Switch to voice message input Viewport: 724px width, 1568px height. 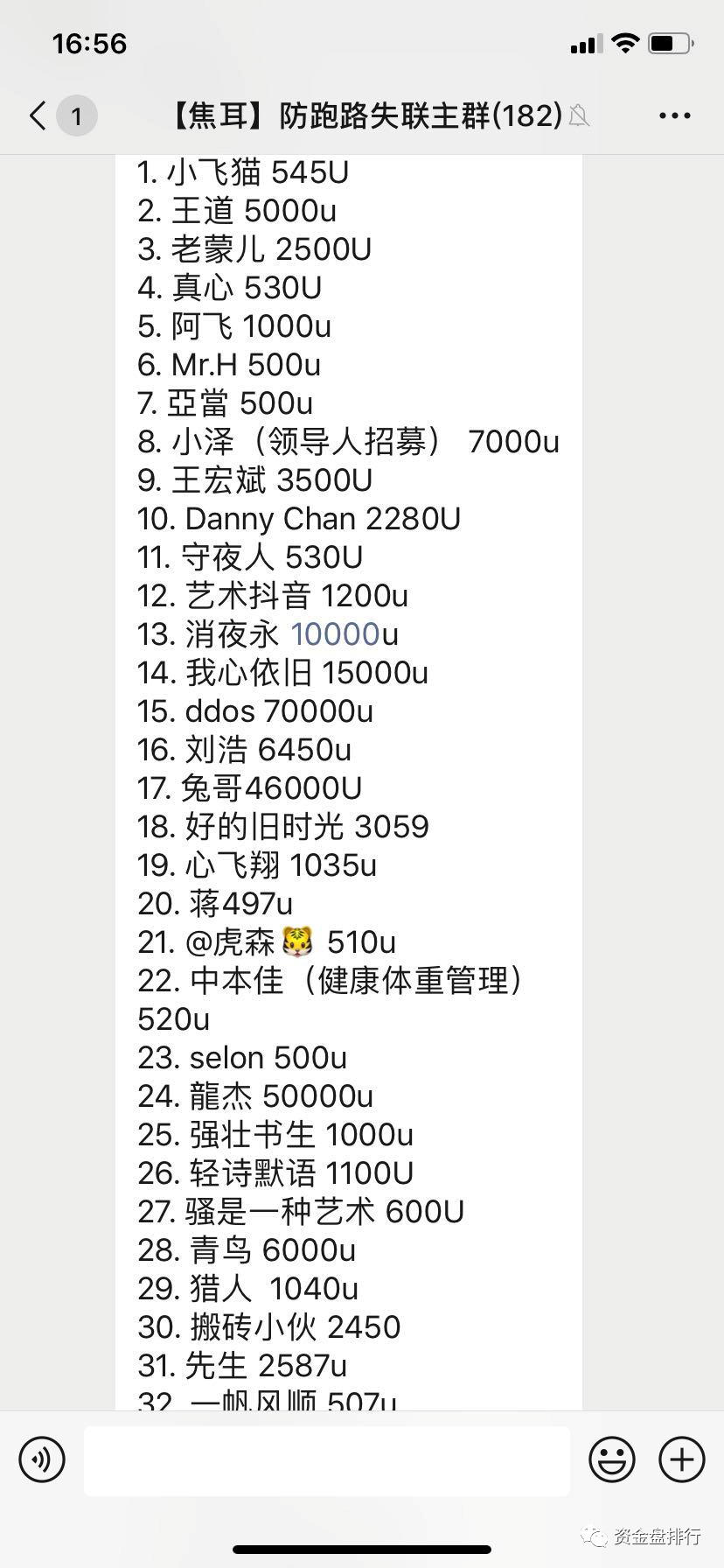42,1459
